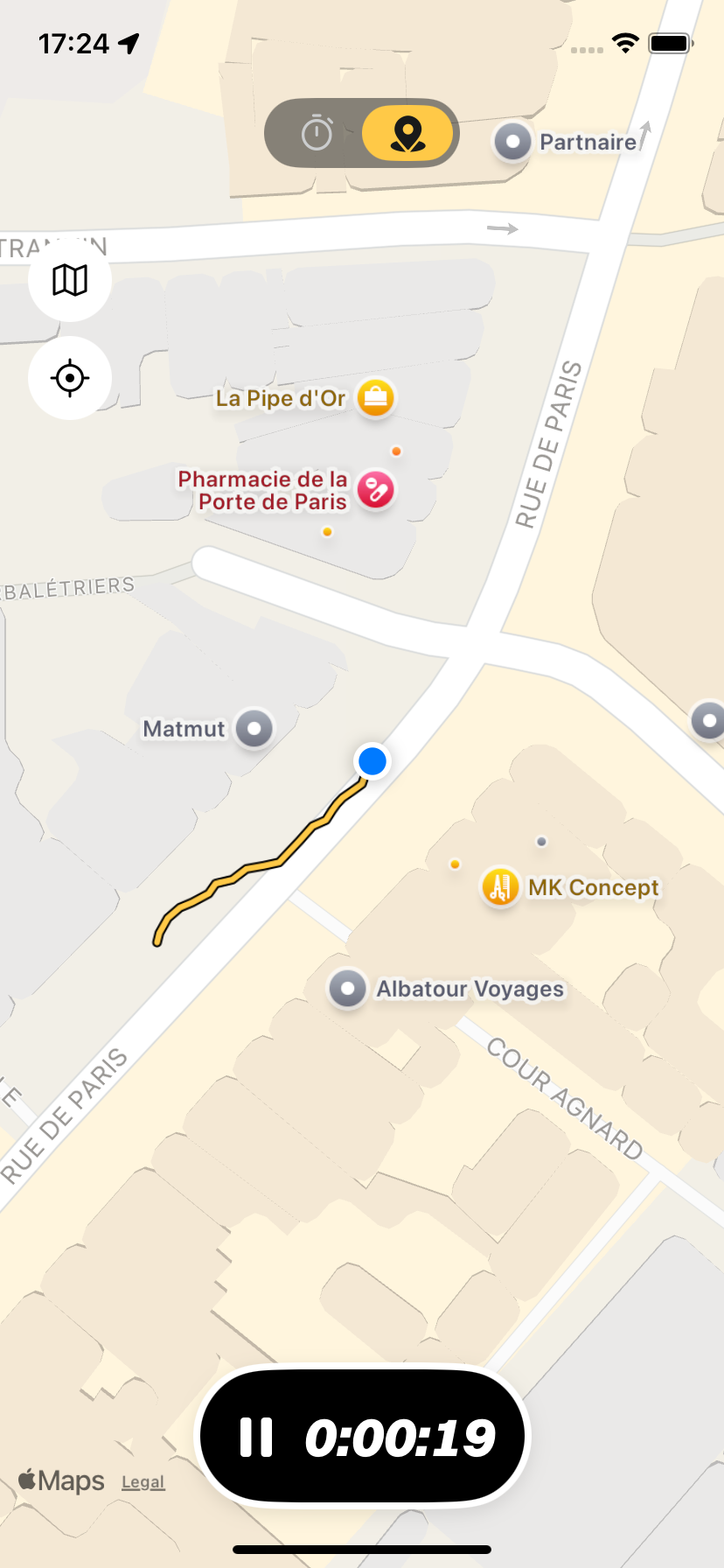Open the La Pipe d'Or place marker
Screen dimensions: 724x1568
tap(376, 398)
